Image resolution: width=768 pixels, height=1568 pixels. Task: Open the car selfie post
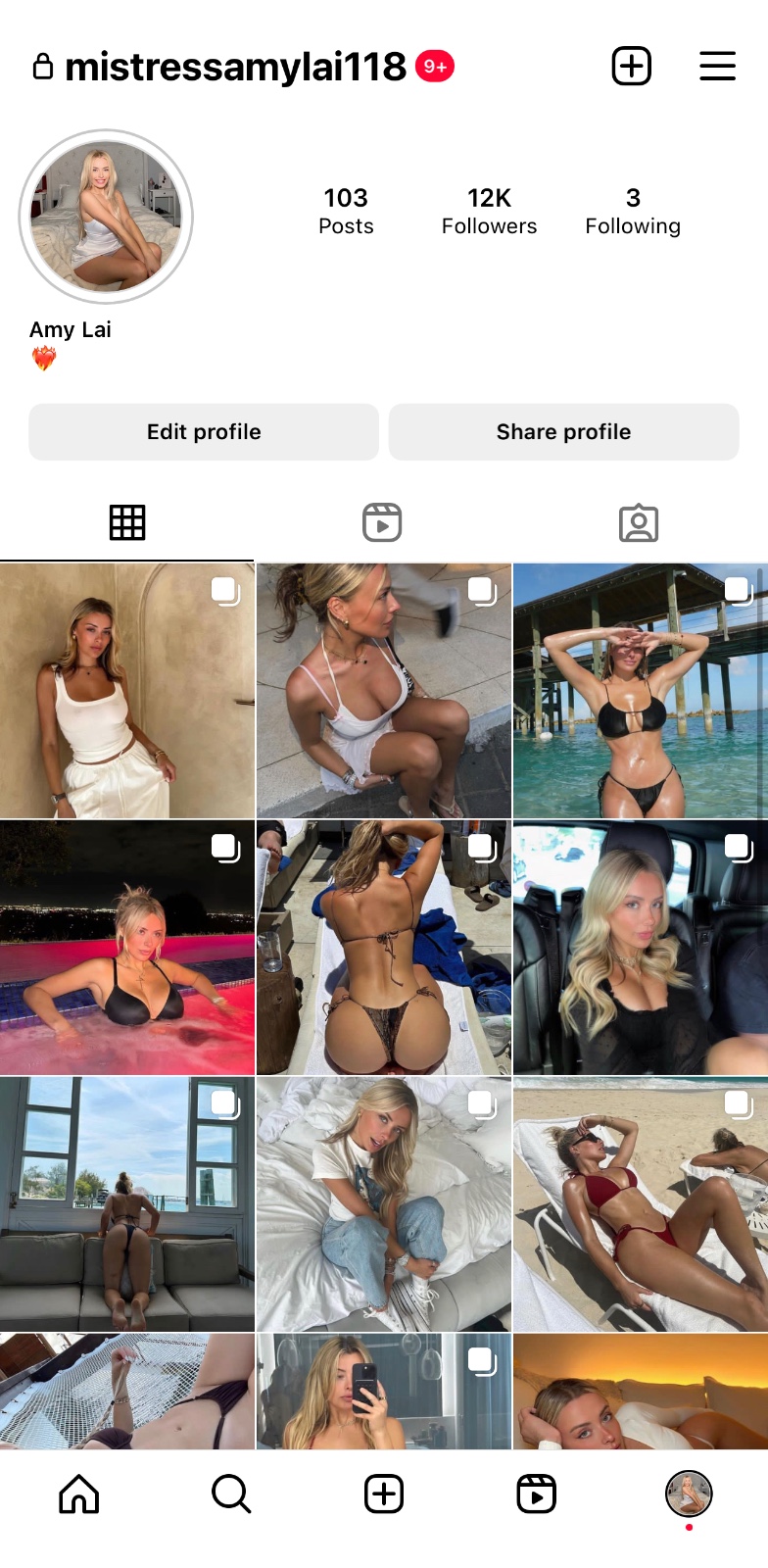coord(640,948)
